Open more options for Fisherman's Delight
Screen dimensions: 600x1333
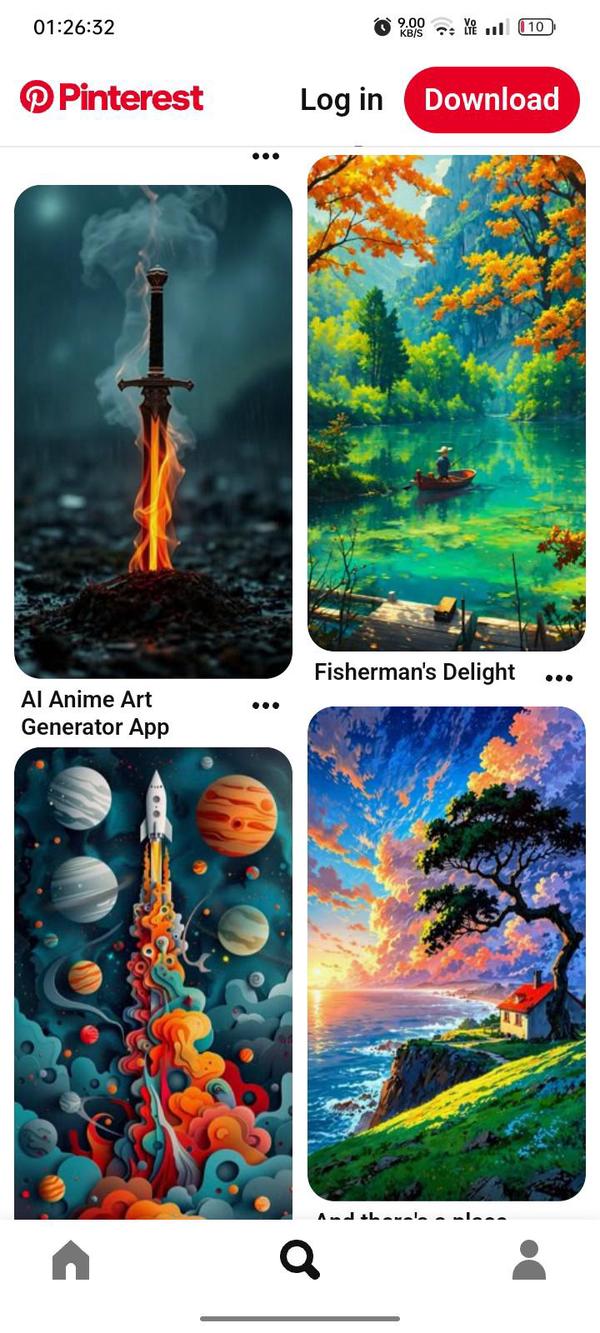tap(559, 678)
